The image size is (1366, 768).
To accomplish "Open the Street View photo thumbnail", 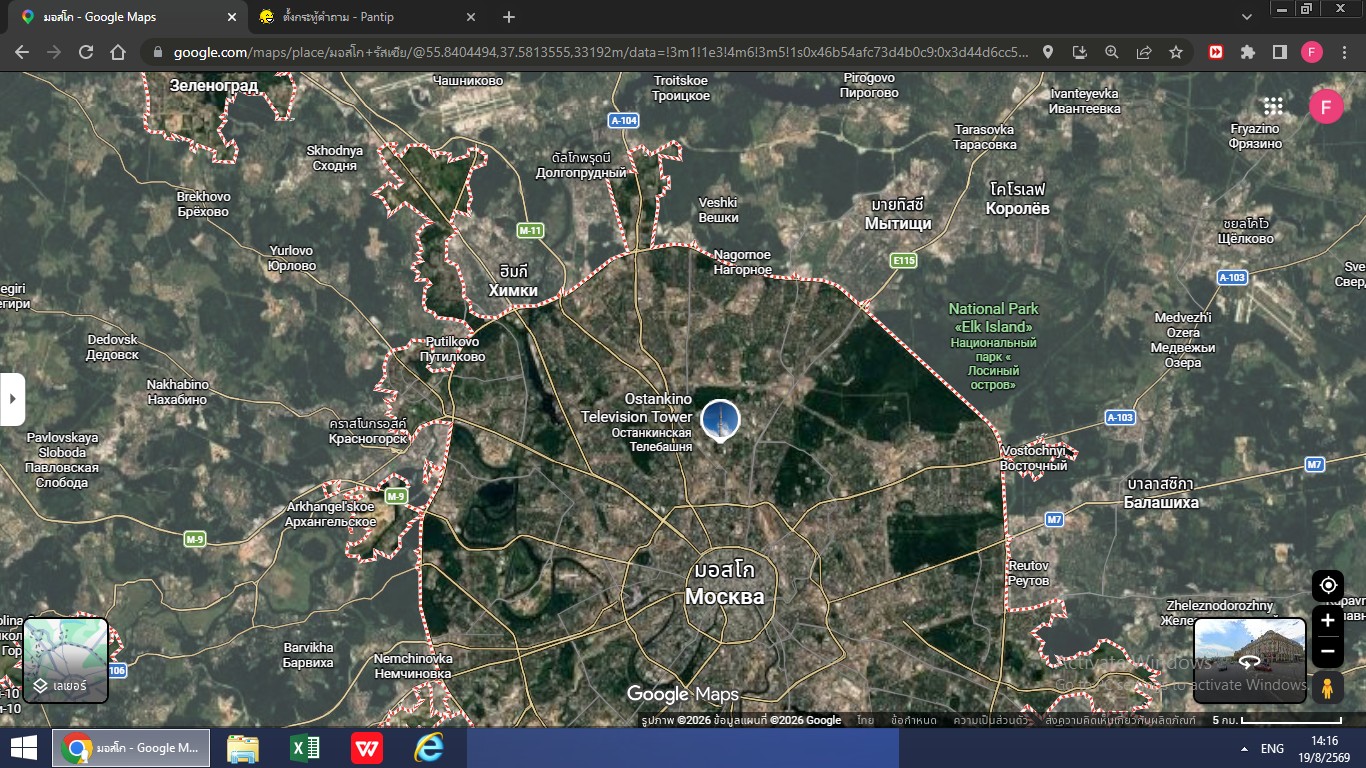I will click(x=1250, y=660).
